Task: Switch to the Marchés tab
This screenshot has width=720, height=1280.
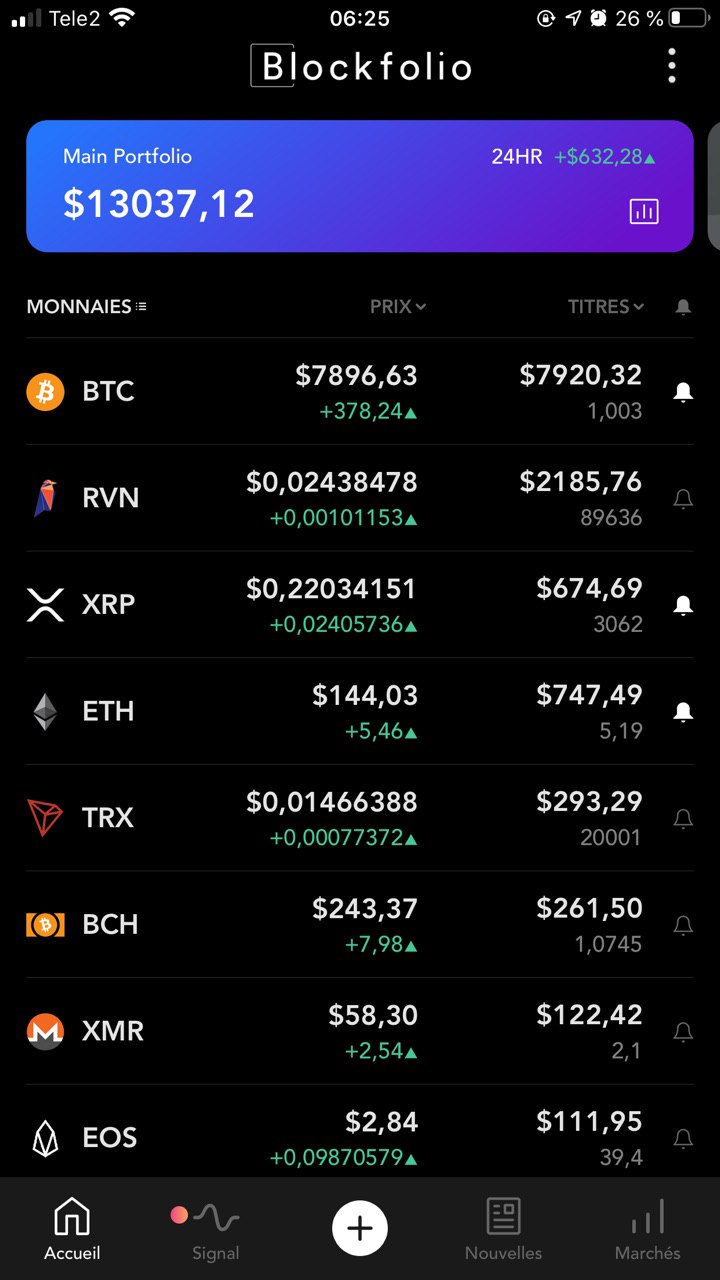Action: [x=647, y=1230]
